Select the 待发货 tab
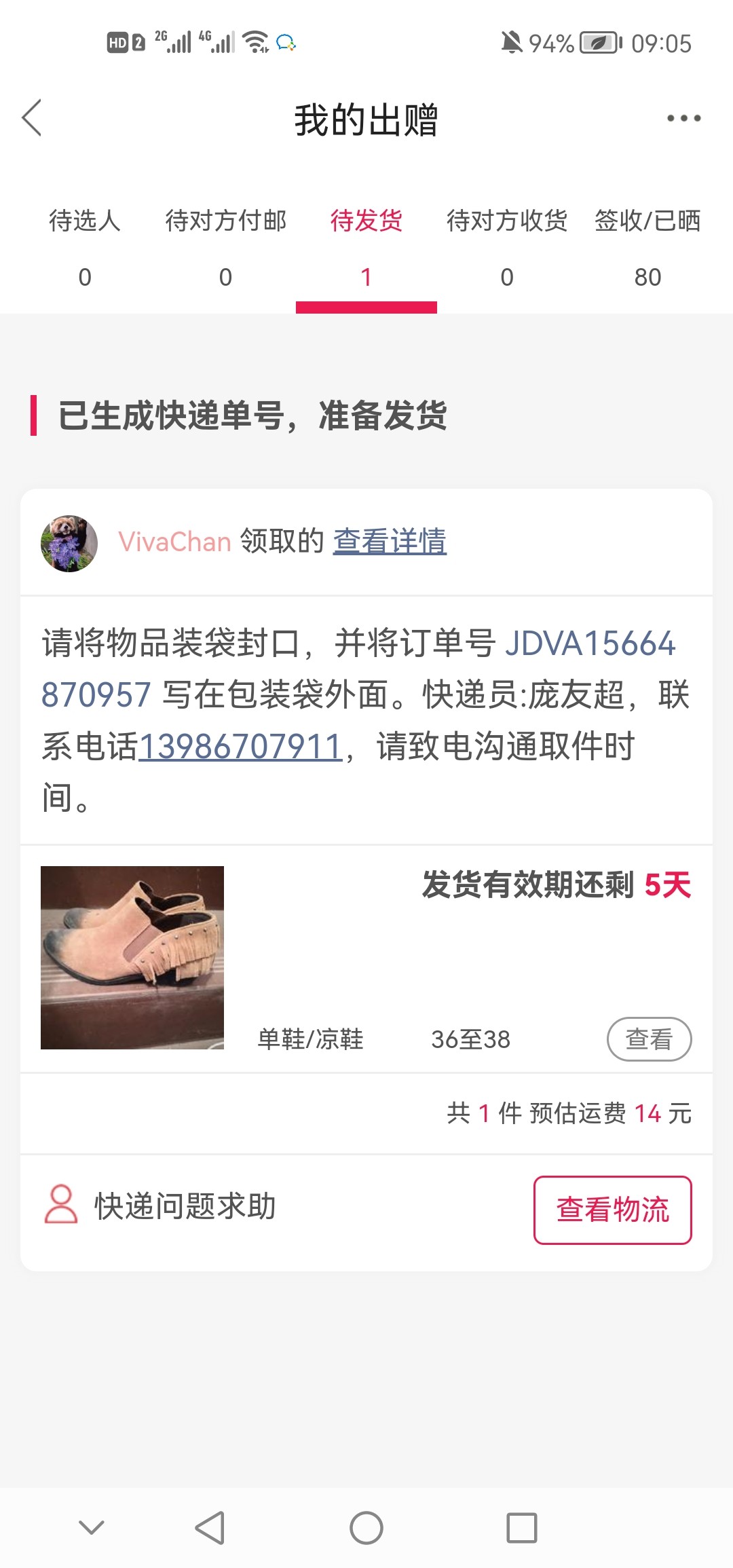The image size is (733, 1568). (x=366, y=248)
